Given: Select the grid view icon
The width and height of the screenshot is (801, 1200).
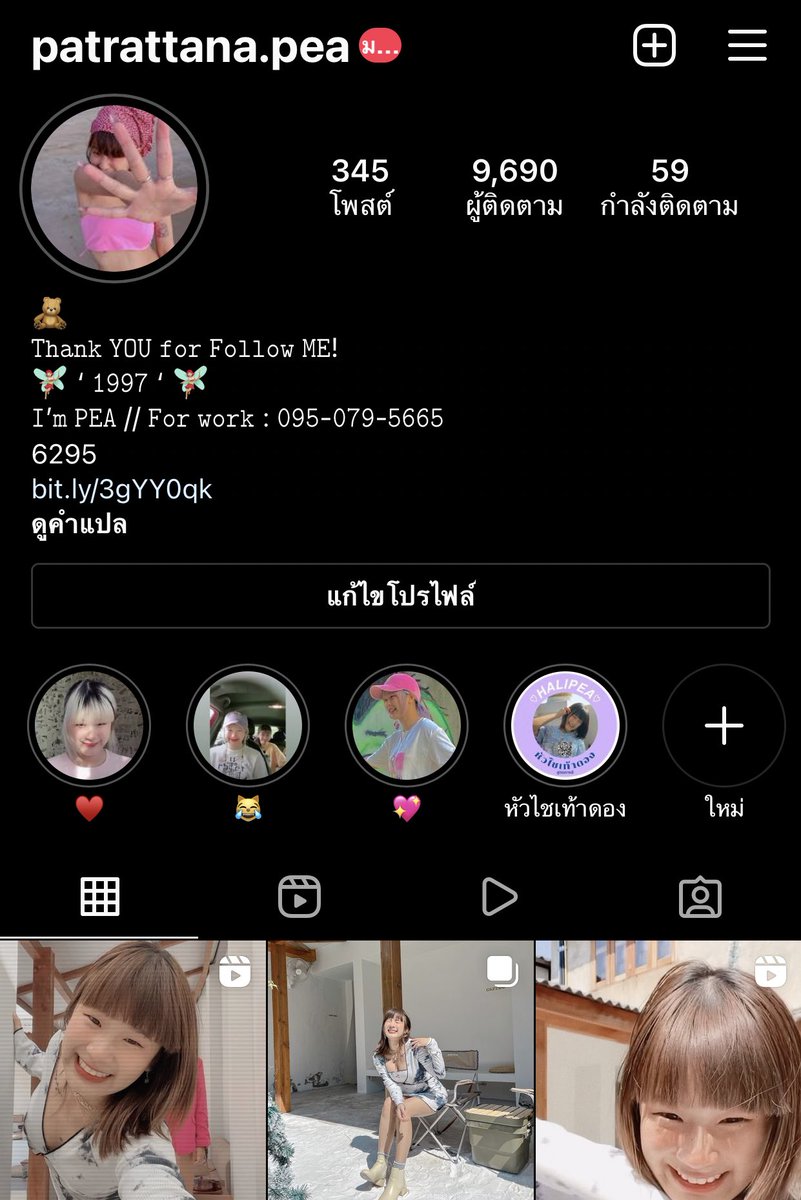Looking at the screenshot, I should pyautogui.click(x=100, y=898).
